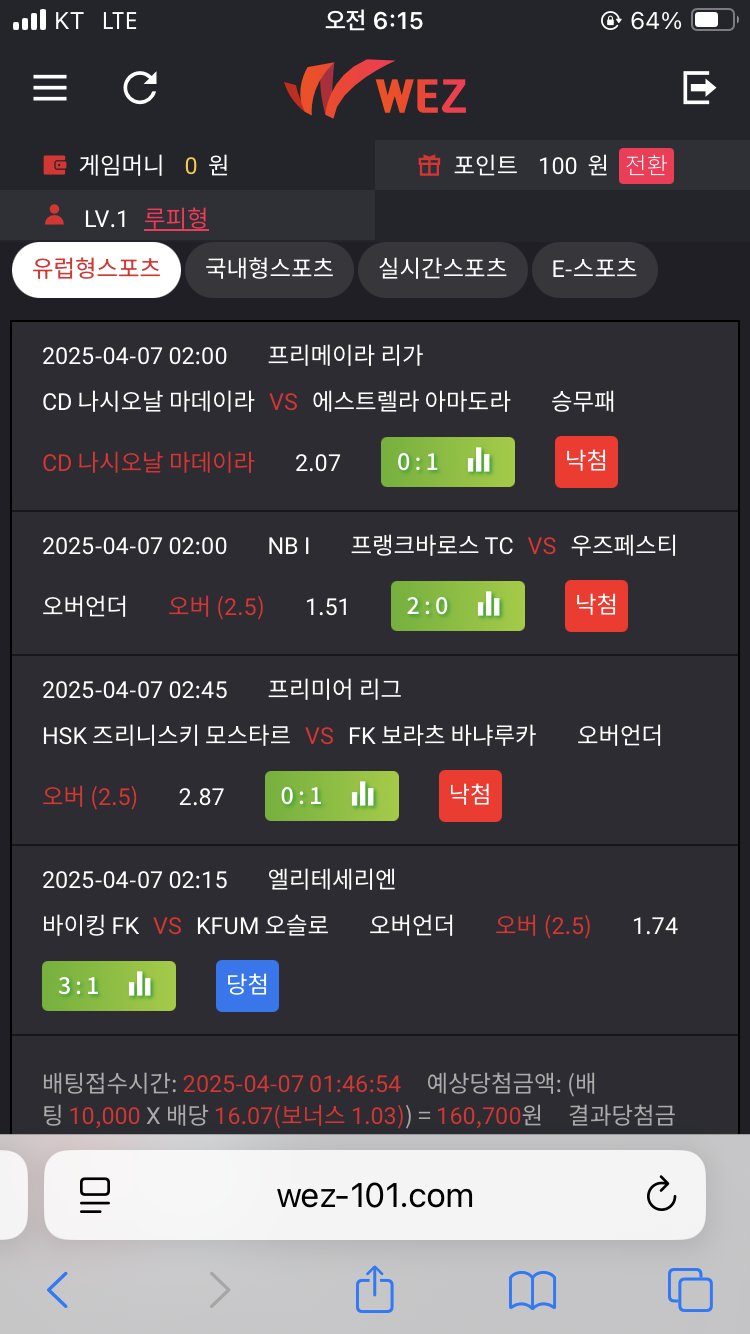Open the 루피형 profile link

(176, 219)
